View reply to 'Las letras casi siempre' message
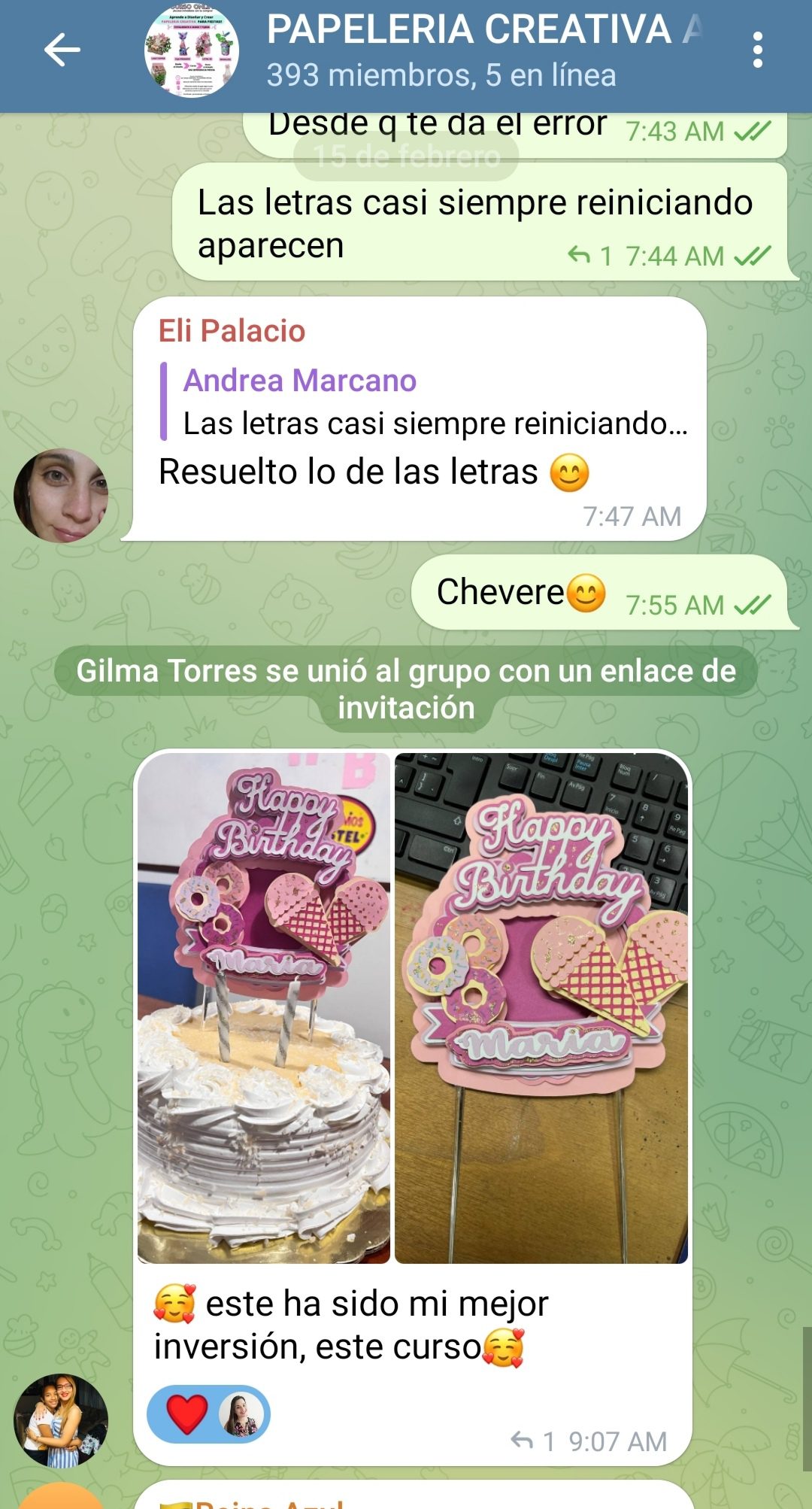This screenshot has height=1509, width=812. point(589,256)
